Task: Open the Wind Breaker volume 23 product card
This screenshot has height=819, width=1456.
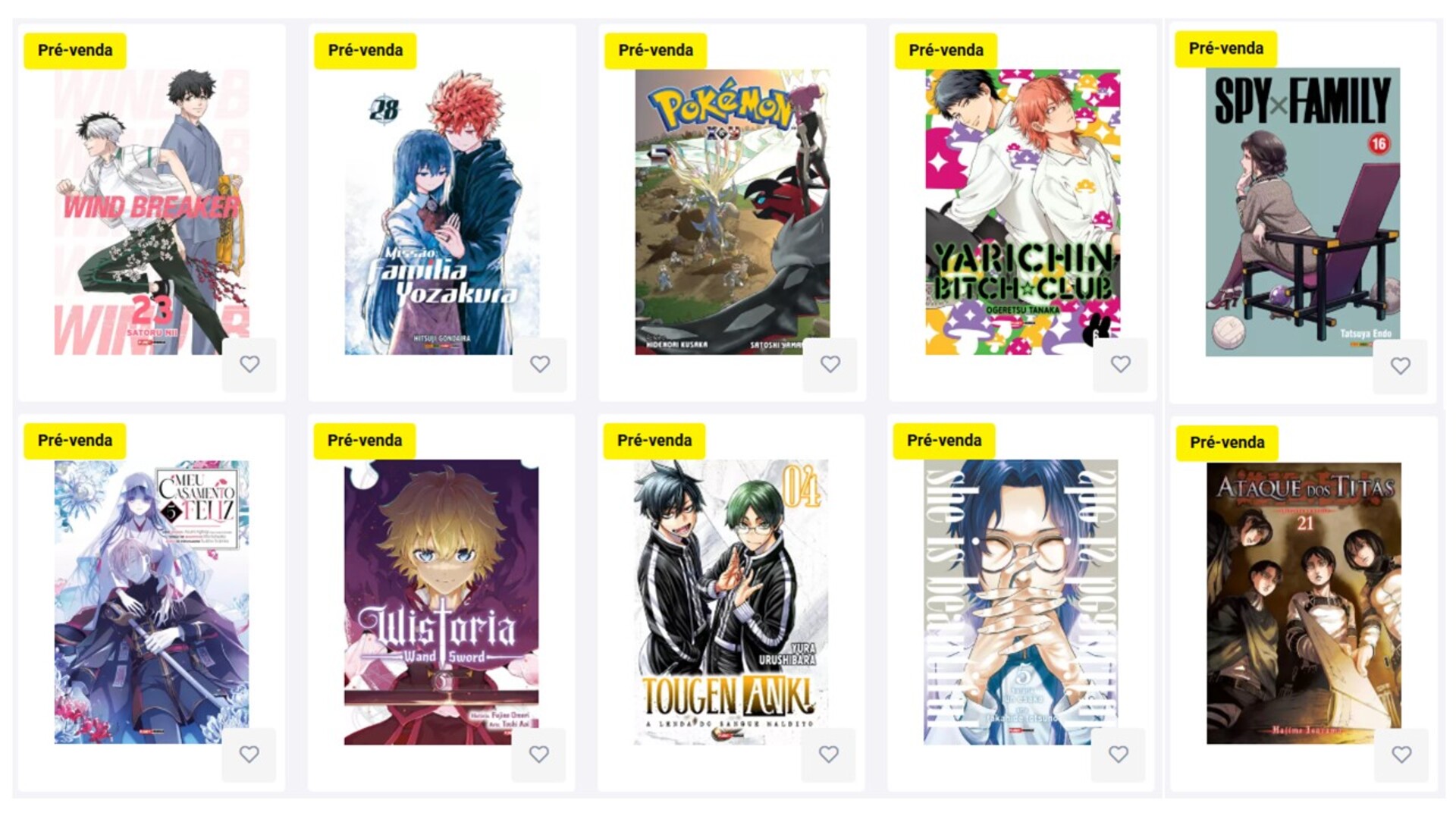Action: (152, 212)
